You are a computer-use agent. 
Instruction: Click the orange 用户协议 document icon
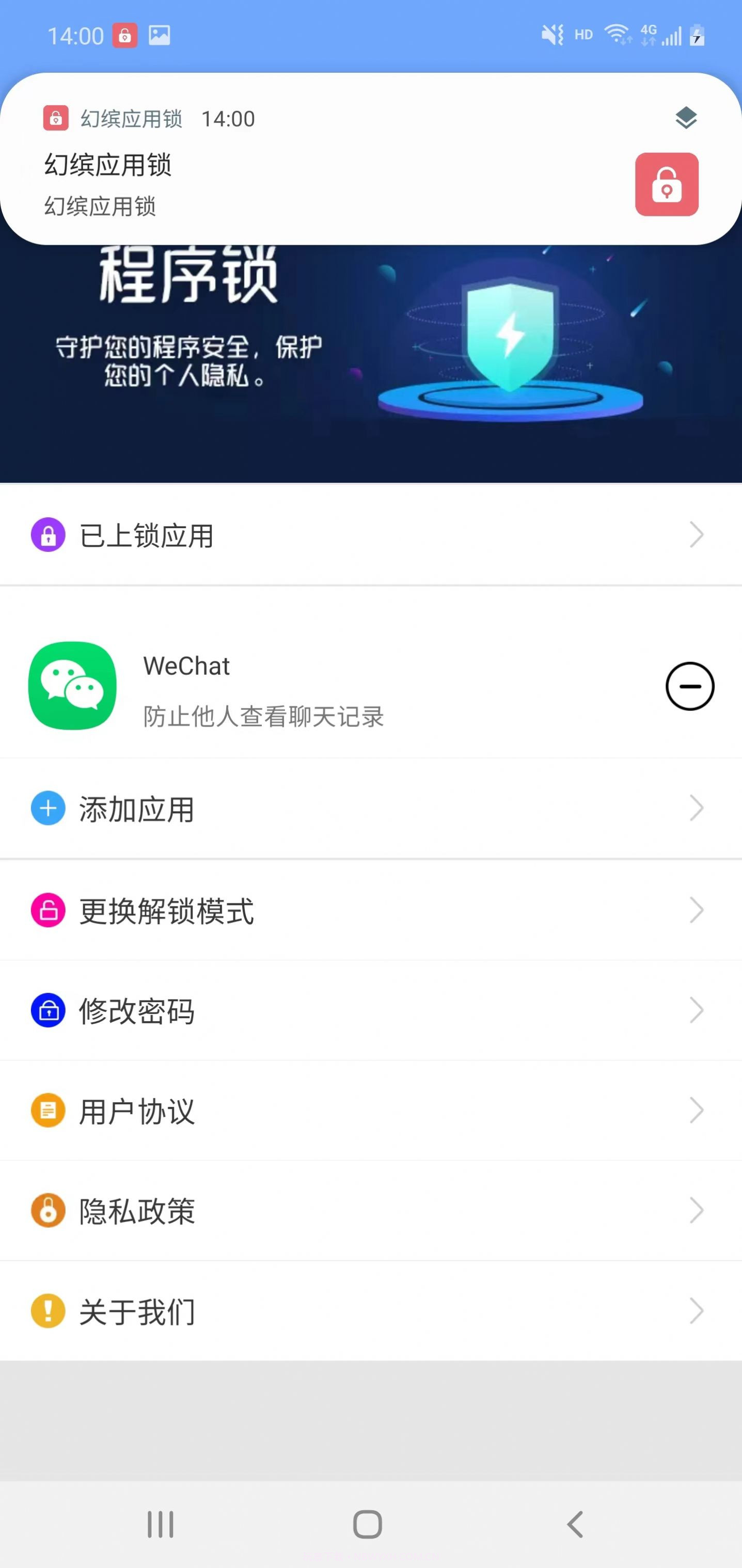pyautogui.click(x=48, y=1112)
